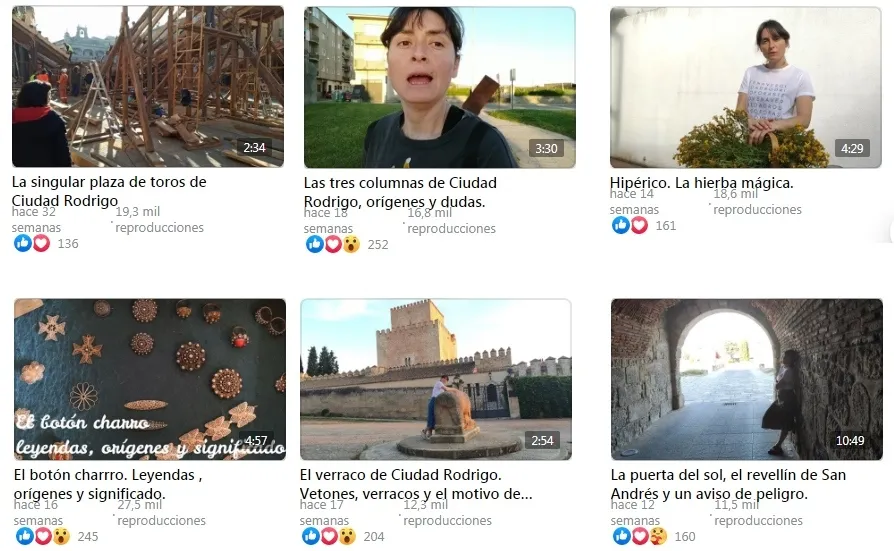Open title link La singular plaza de toros
This screenshot has height=551, width=894.
(108, 191)
